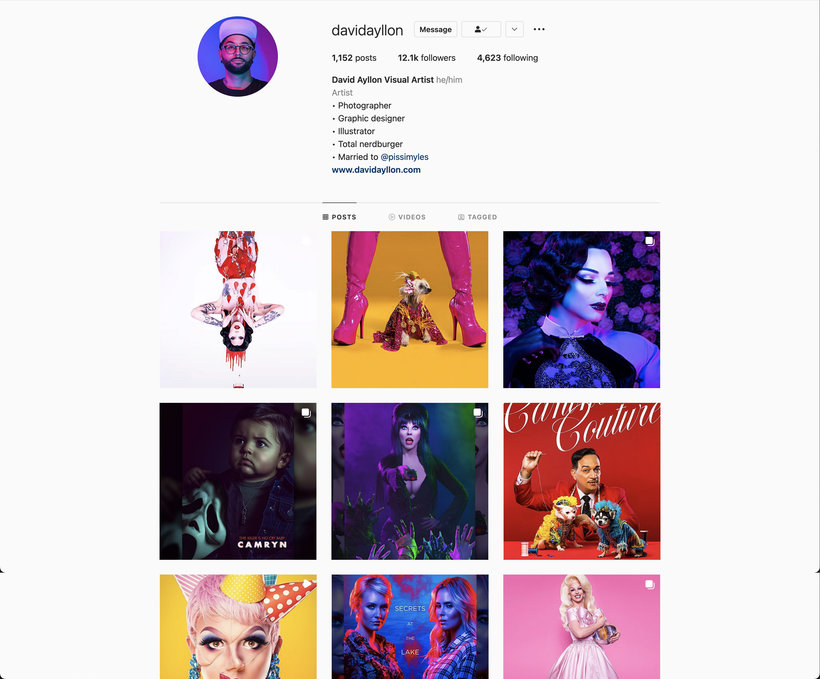Message davidayllon
The height and width of the screenshot is (679, 820).
435,30
